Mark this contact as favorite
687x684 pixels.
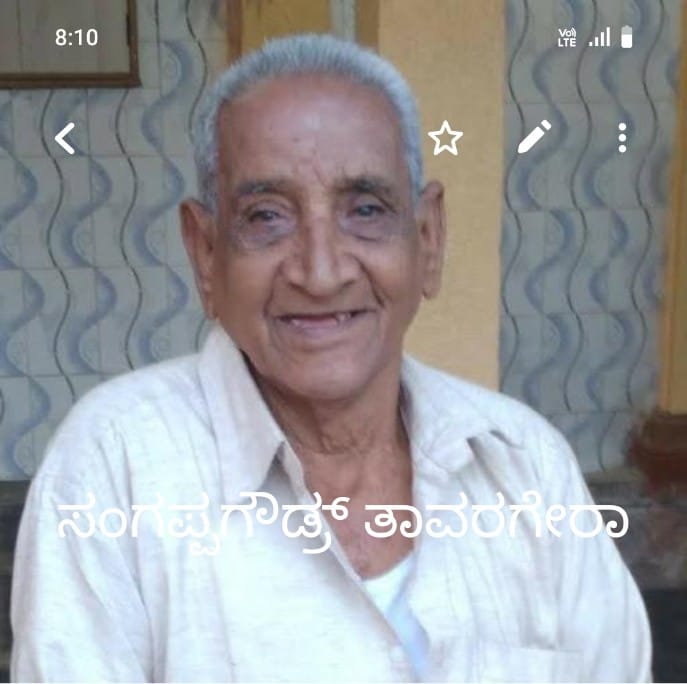(445, 138)
